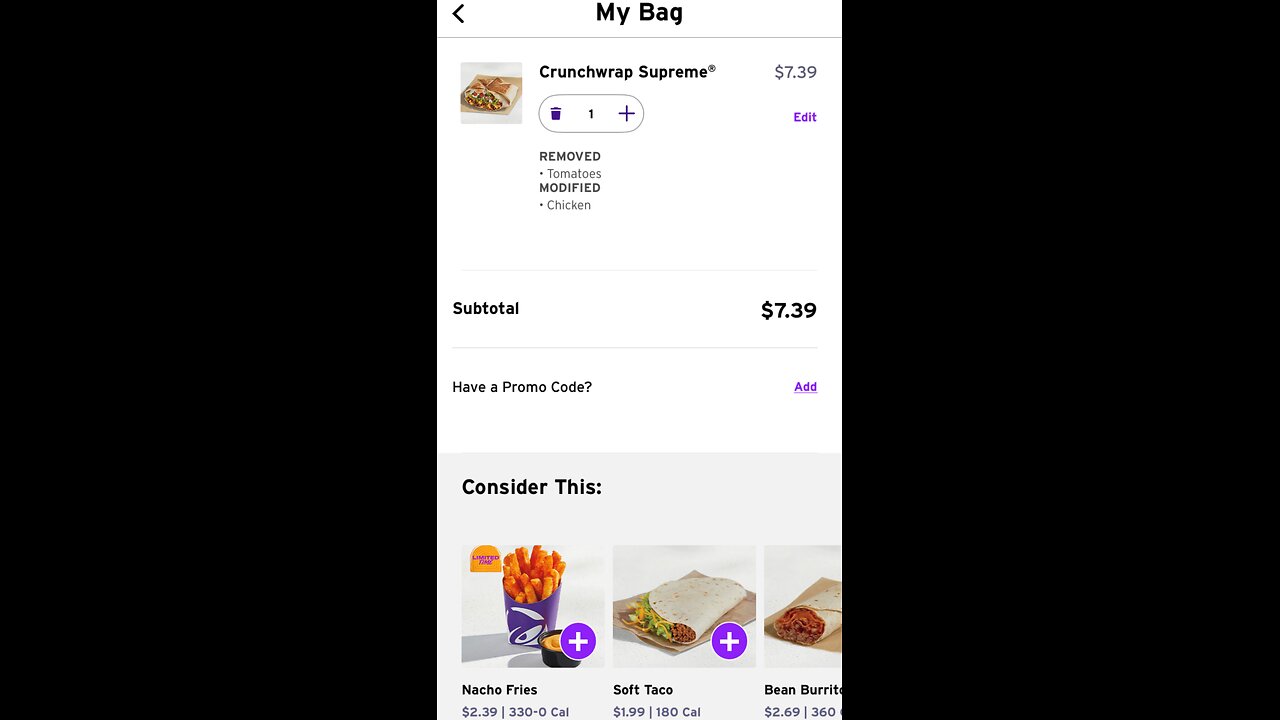Increase Crunchwrap Supreme quantity
Viewport: 1280px width, 720px height.
626,114
